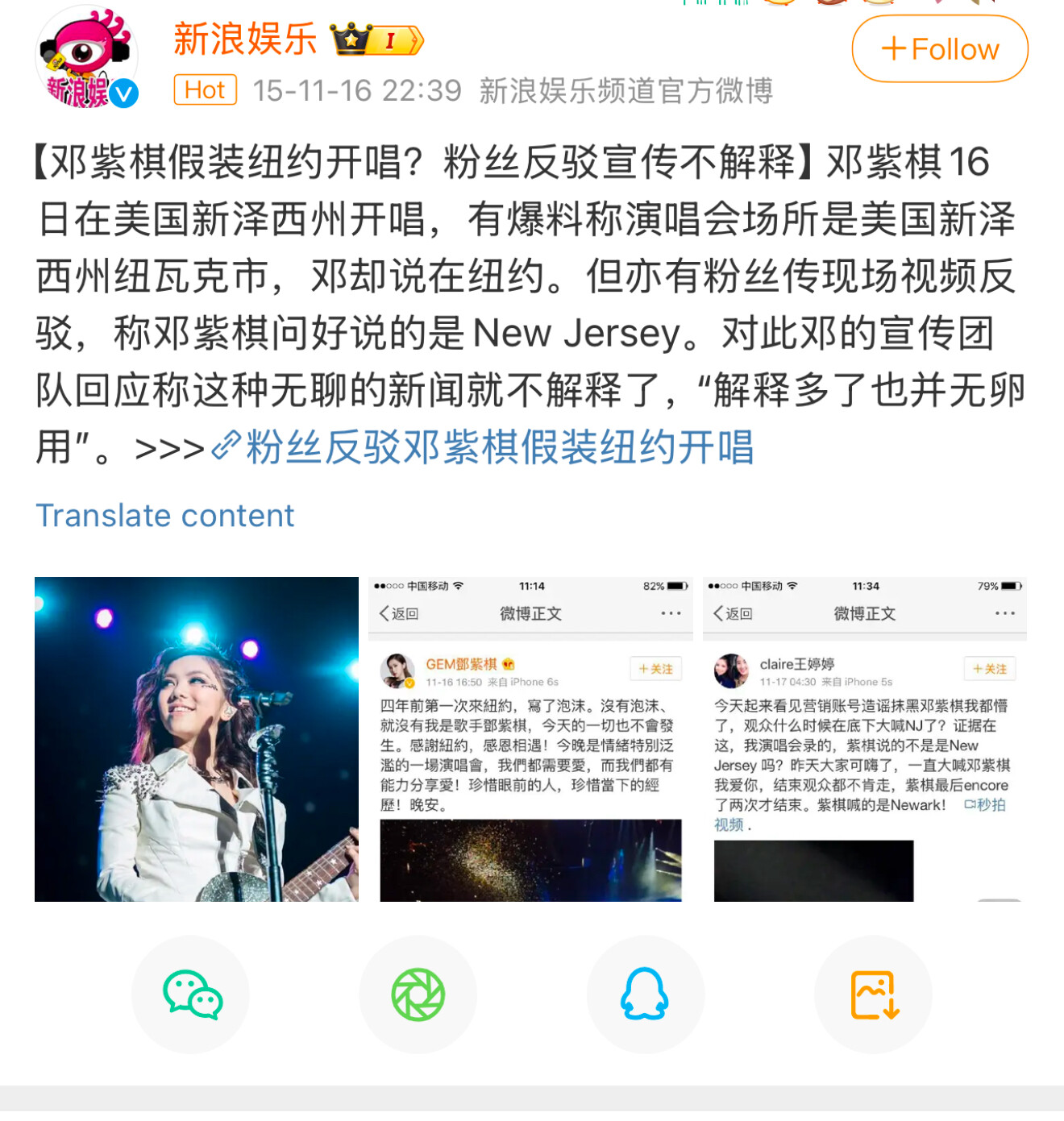
Task: Open the concert photo of the singer
Action: (197, 739)
